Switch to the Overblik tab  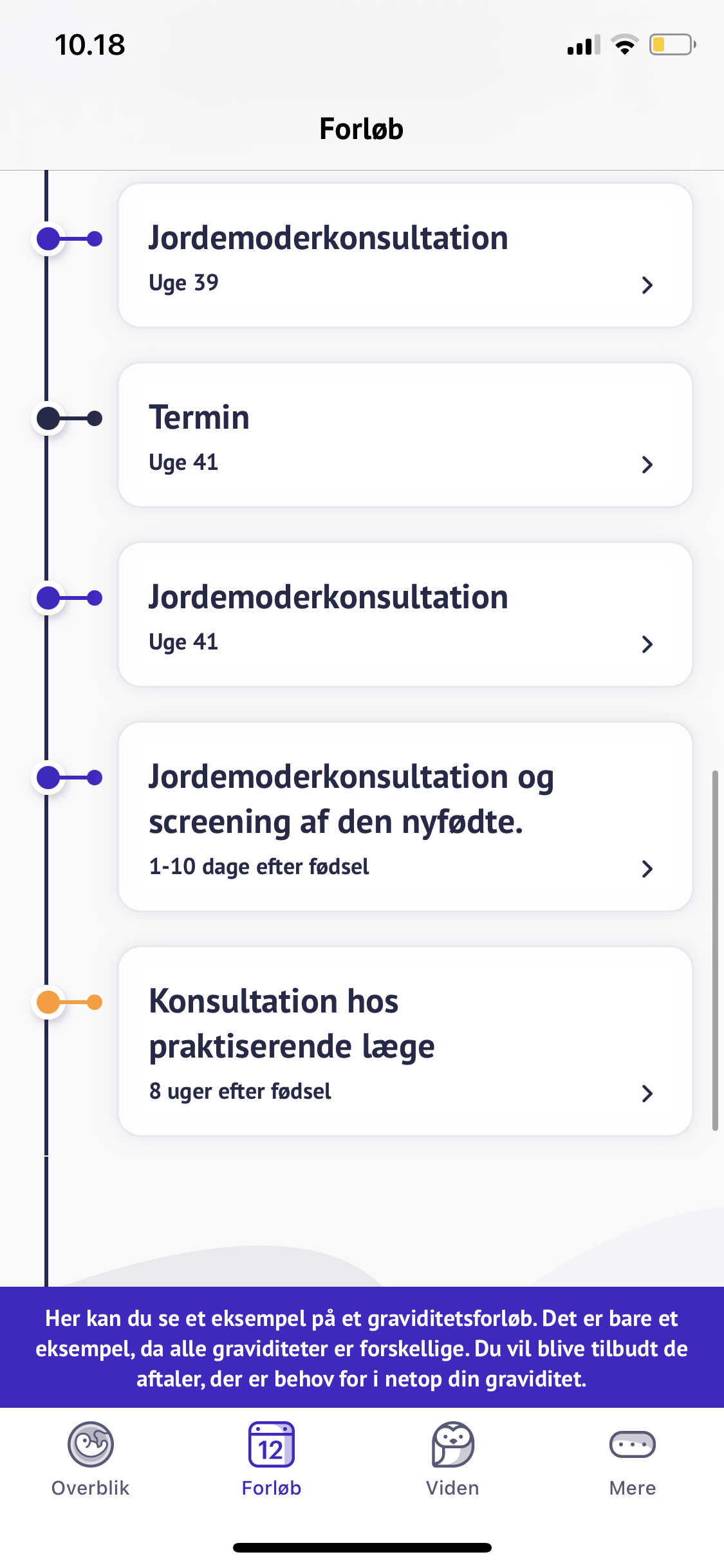91,1459
